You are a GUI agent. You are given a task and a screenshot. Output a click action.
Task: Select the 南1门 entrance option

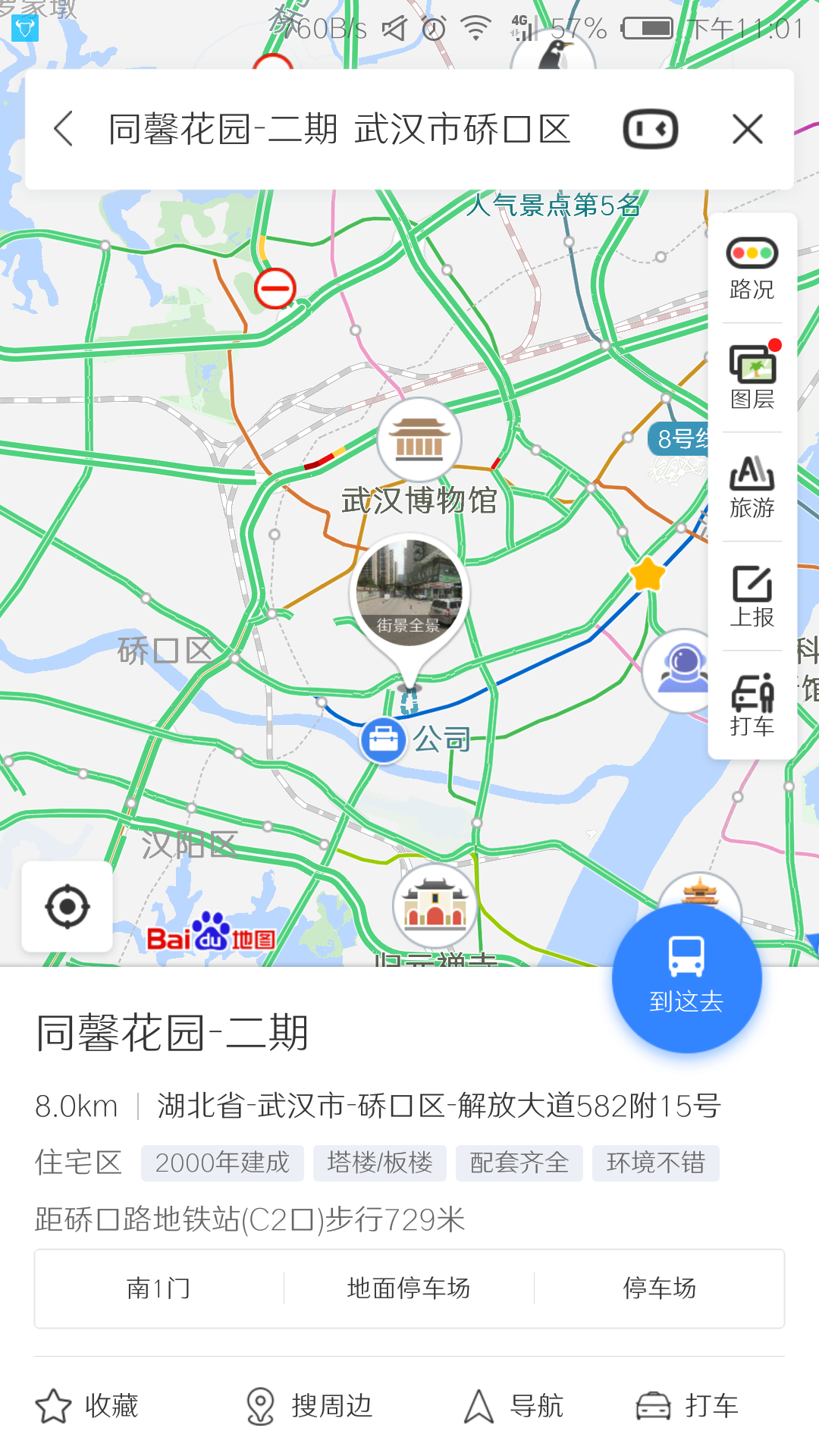[158, 1288]
